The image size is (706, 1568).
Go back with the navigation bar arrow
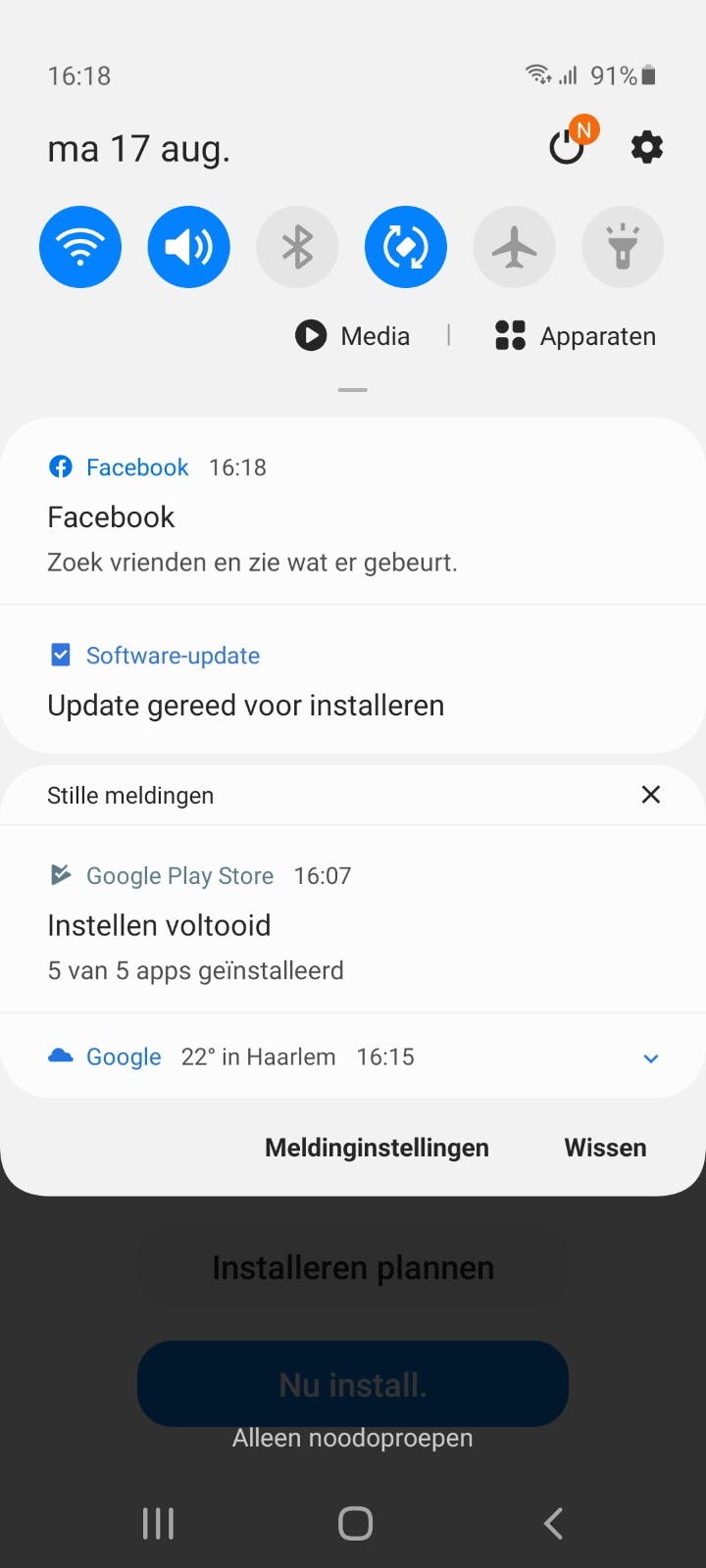click(x=553, y=1523)
